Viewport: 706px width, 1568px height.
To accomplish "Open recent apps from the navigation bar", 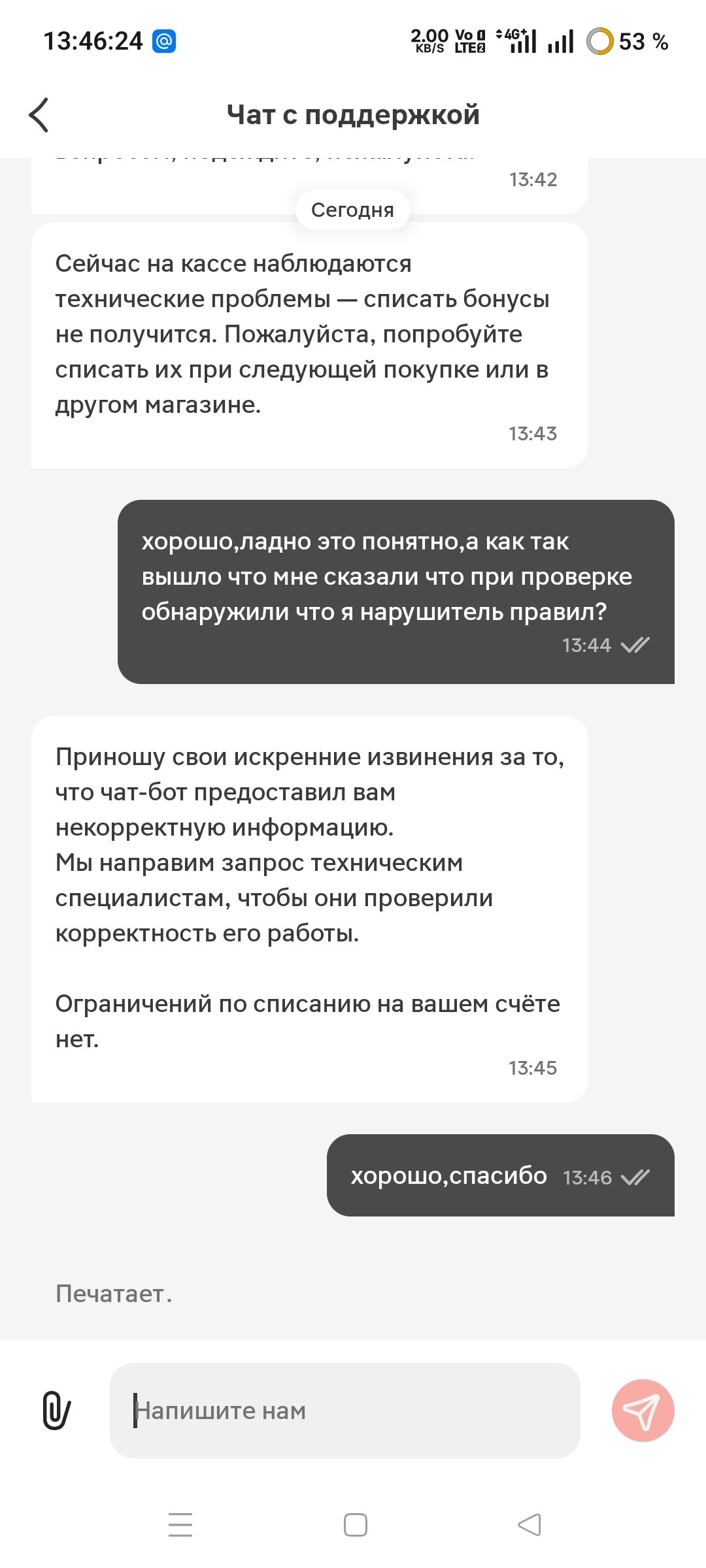I will point(180,1524).
